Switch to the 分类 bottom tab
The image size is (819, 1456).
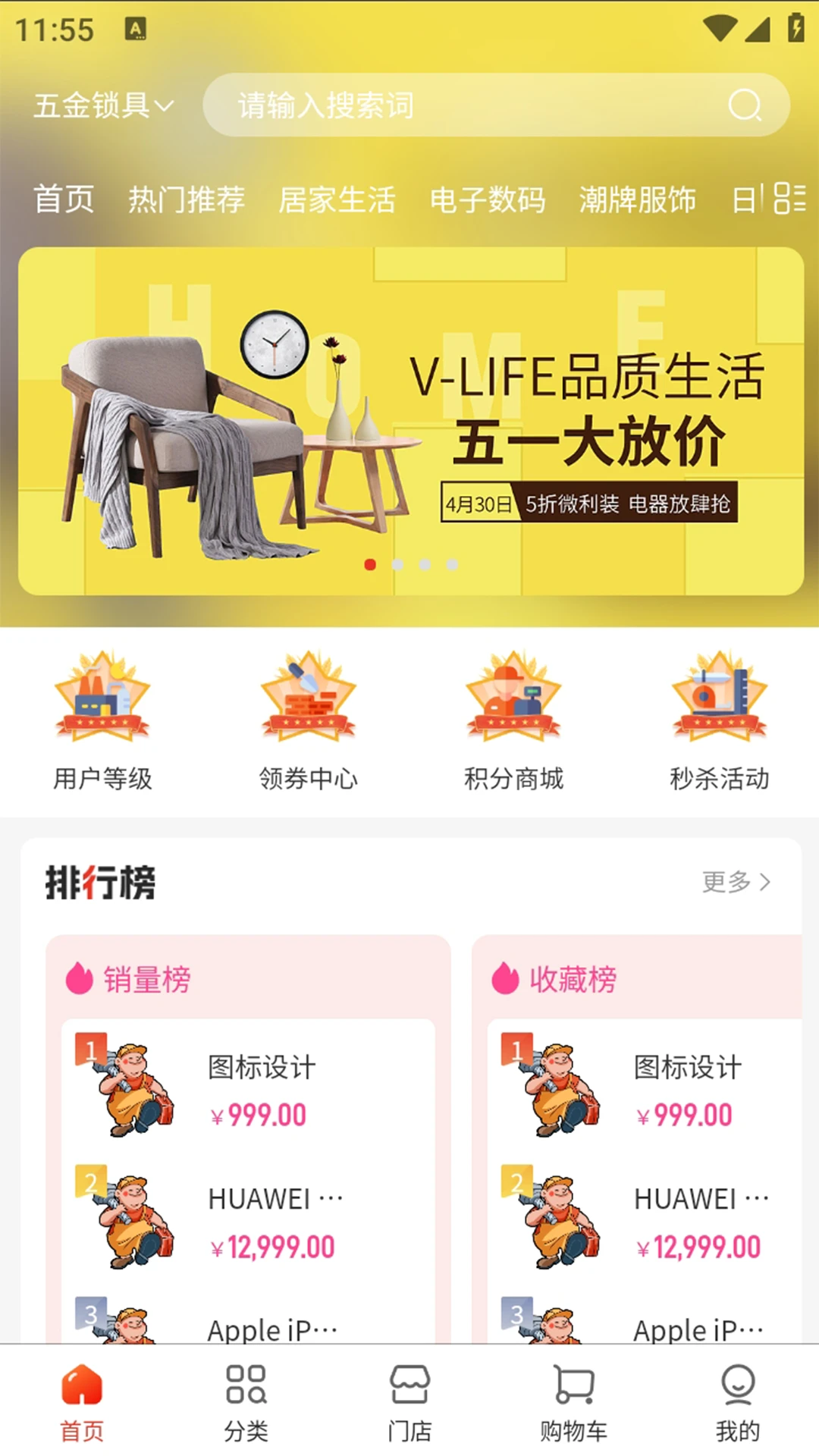click(246, 1403)
